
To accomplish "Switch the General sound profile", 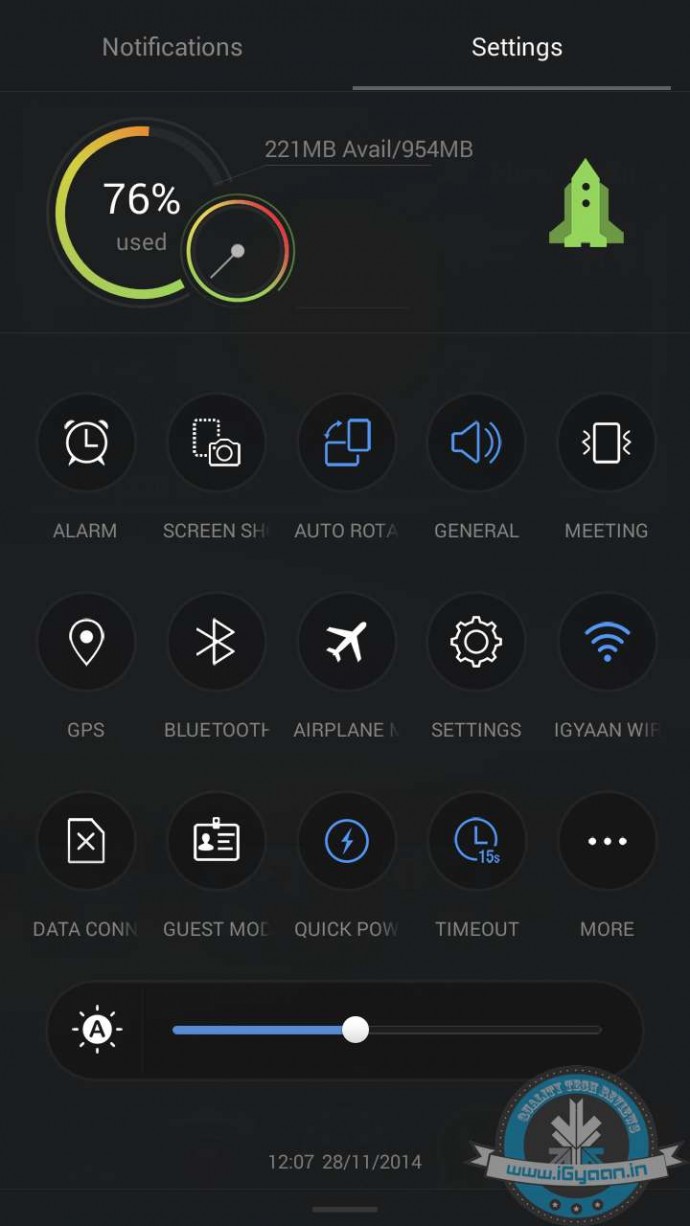I will [476, 442].
